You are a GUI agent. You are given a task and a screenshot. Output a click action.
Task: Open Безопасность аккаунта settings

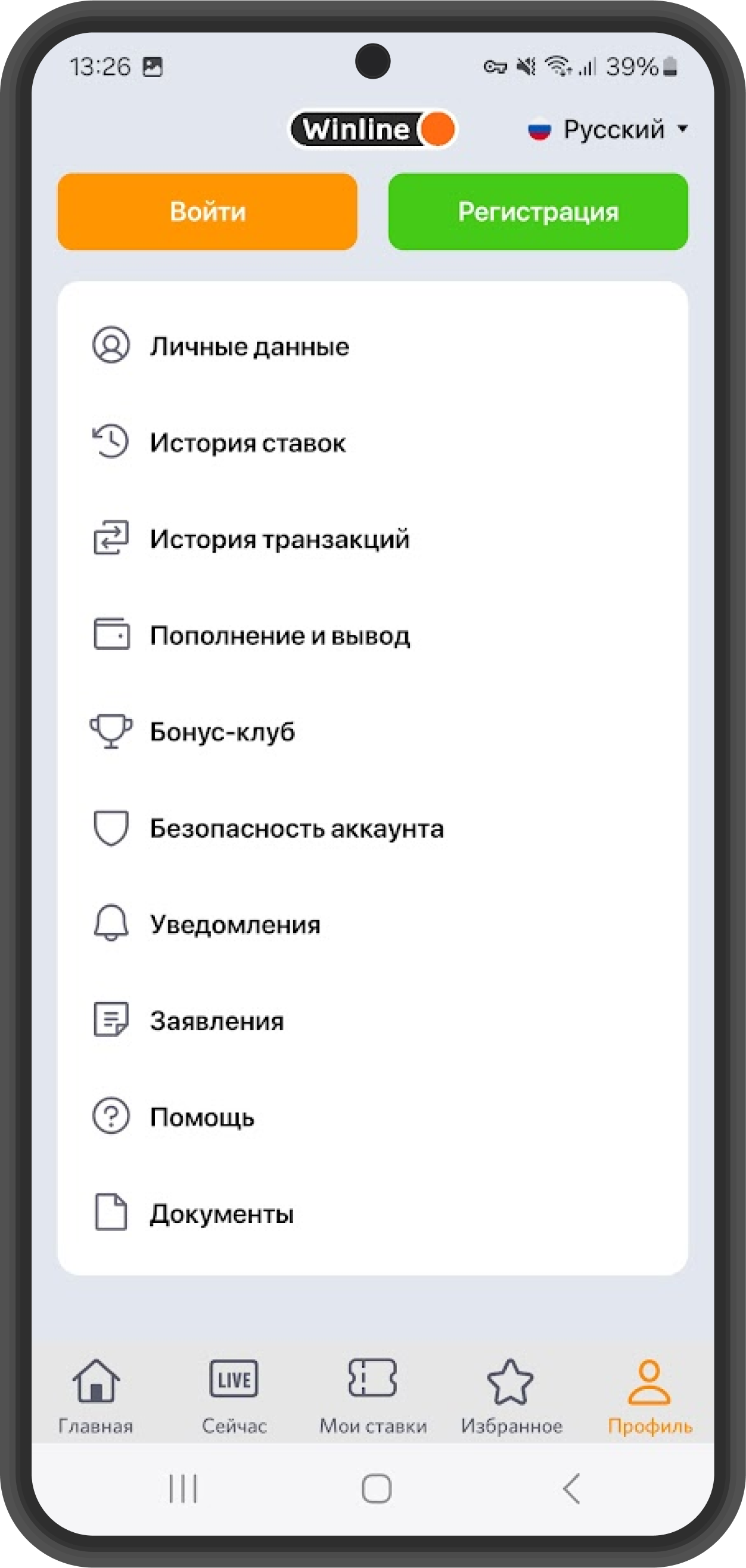(372, 828)
